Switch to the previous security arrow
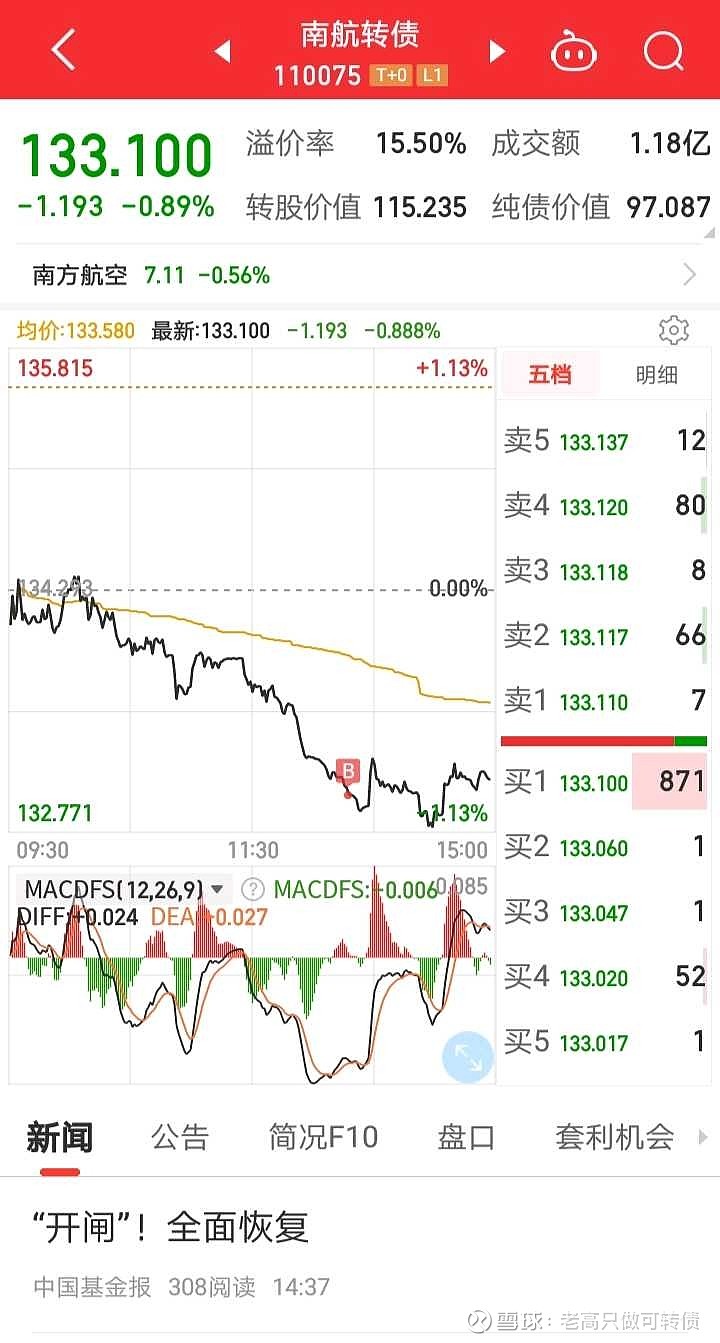Screen dimensions: 720x1343 [x=223, y=51]
